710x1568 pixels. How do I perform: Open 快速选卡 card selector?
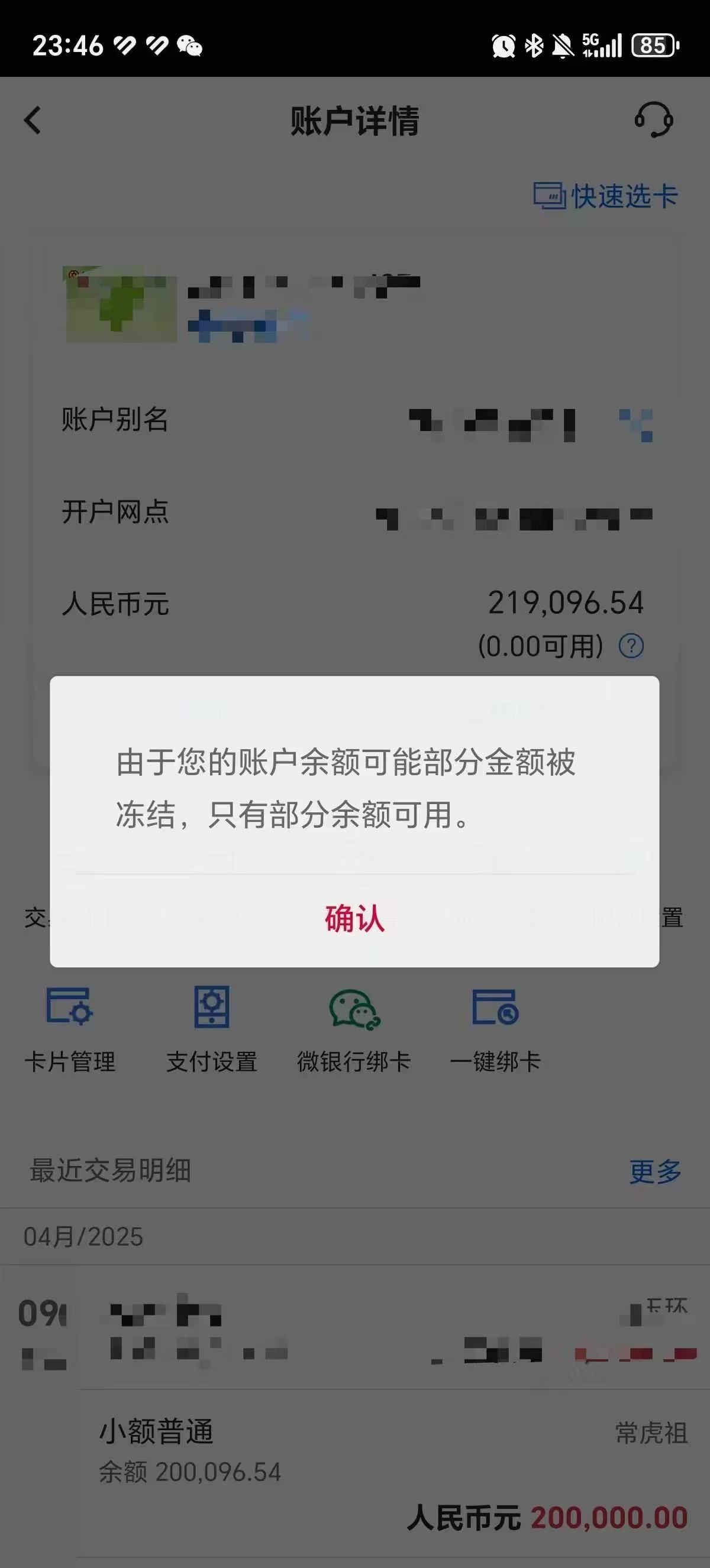point(605,196)
